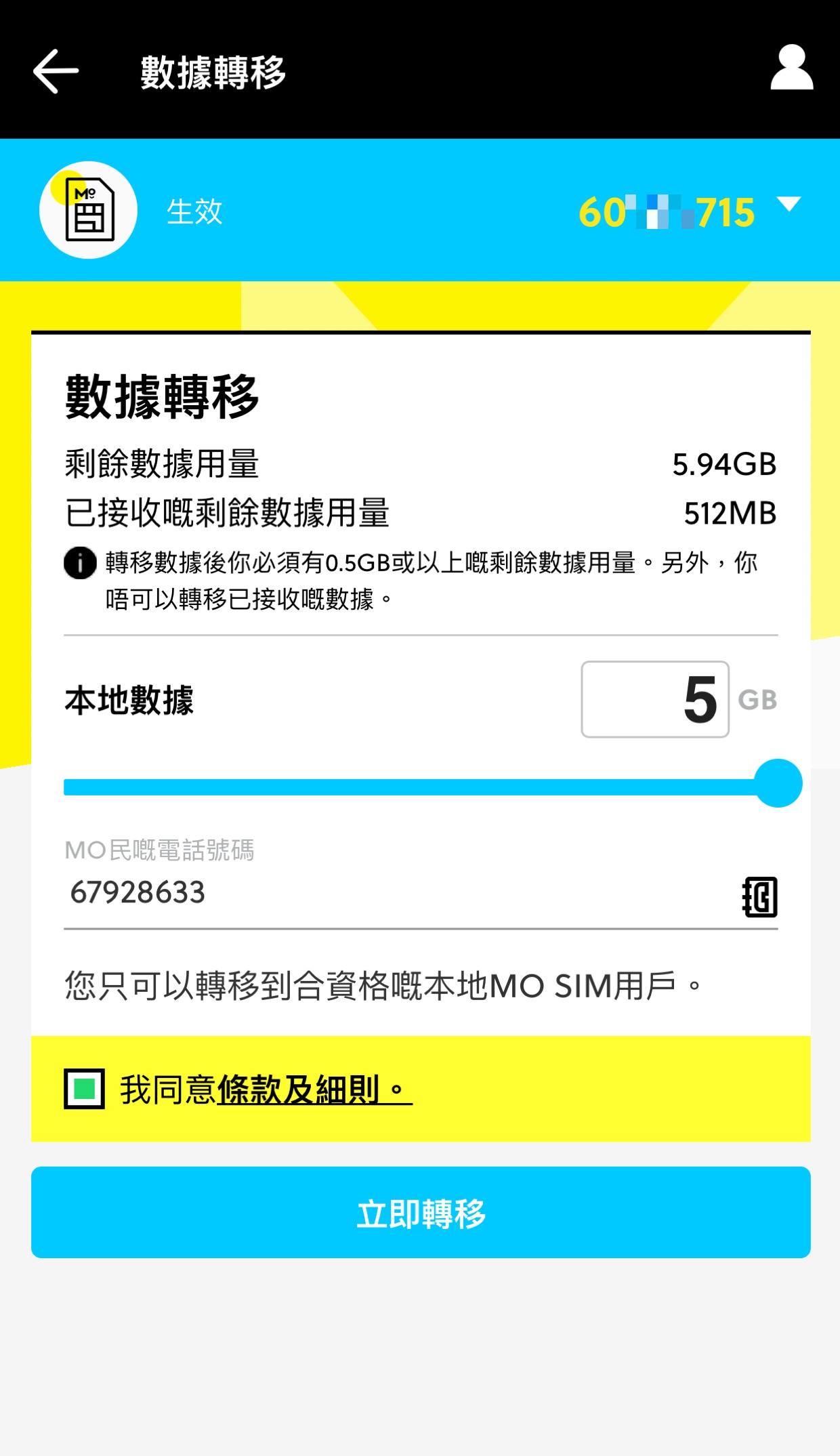Screen dimensions: 840x1456
Task: Uncheck the 我同意 agreement checkbox
Action: point(85,1089)
